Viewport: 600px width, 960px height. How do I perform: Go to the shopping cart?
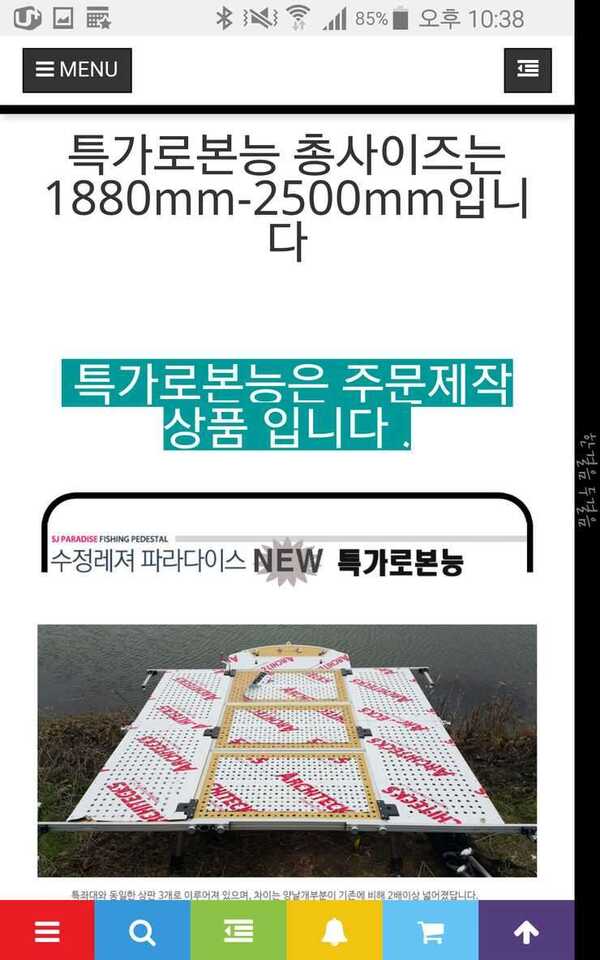click(x=430, y=930)
